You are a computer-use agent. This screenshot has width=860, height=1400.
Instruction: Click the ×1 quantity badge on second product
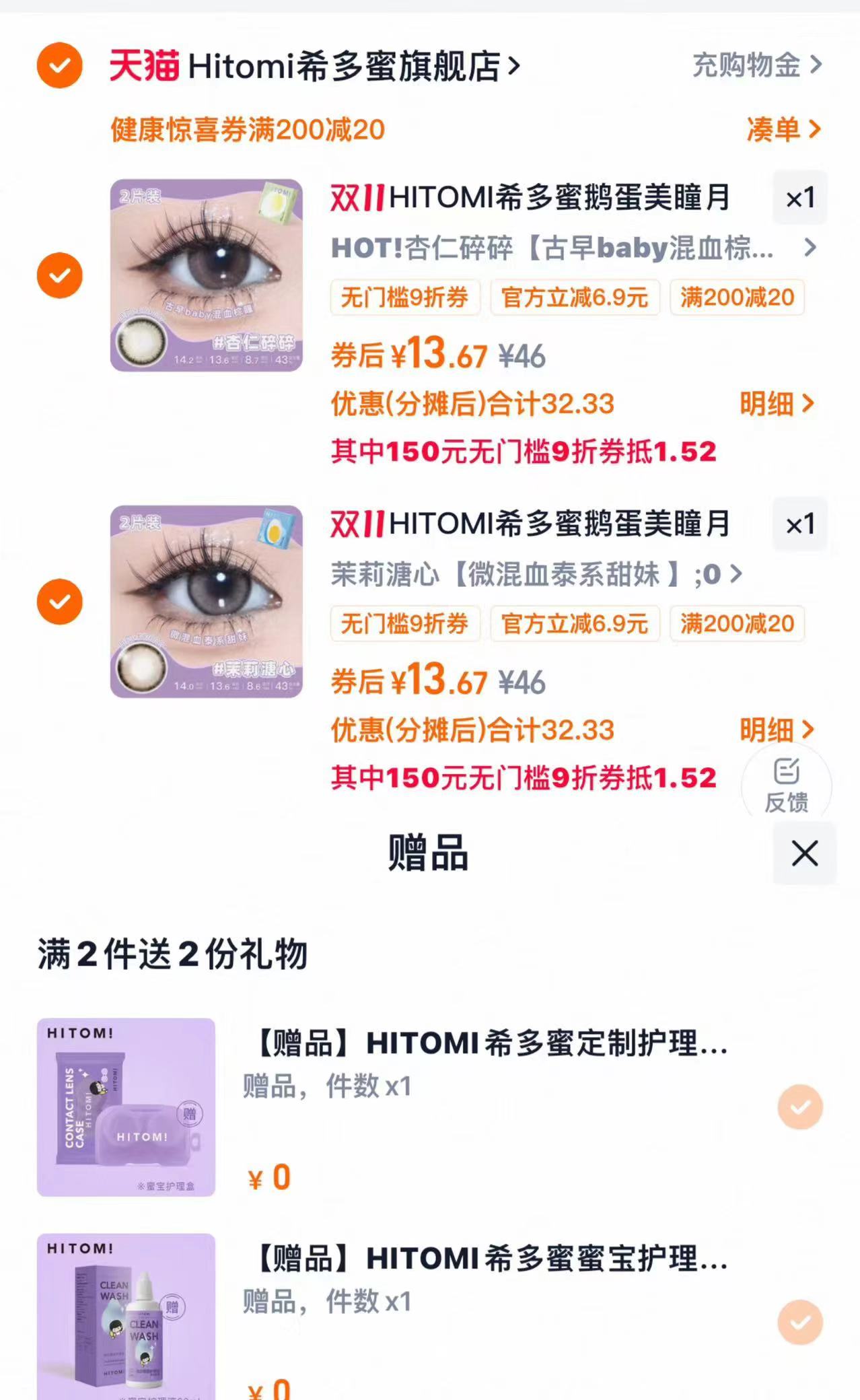point(799,525)
